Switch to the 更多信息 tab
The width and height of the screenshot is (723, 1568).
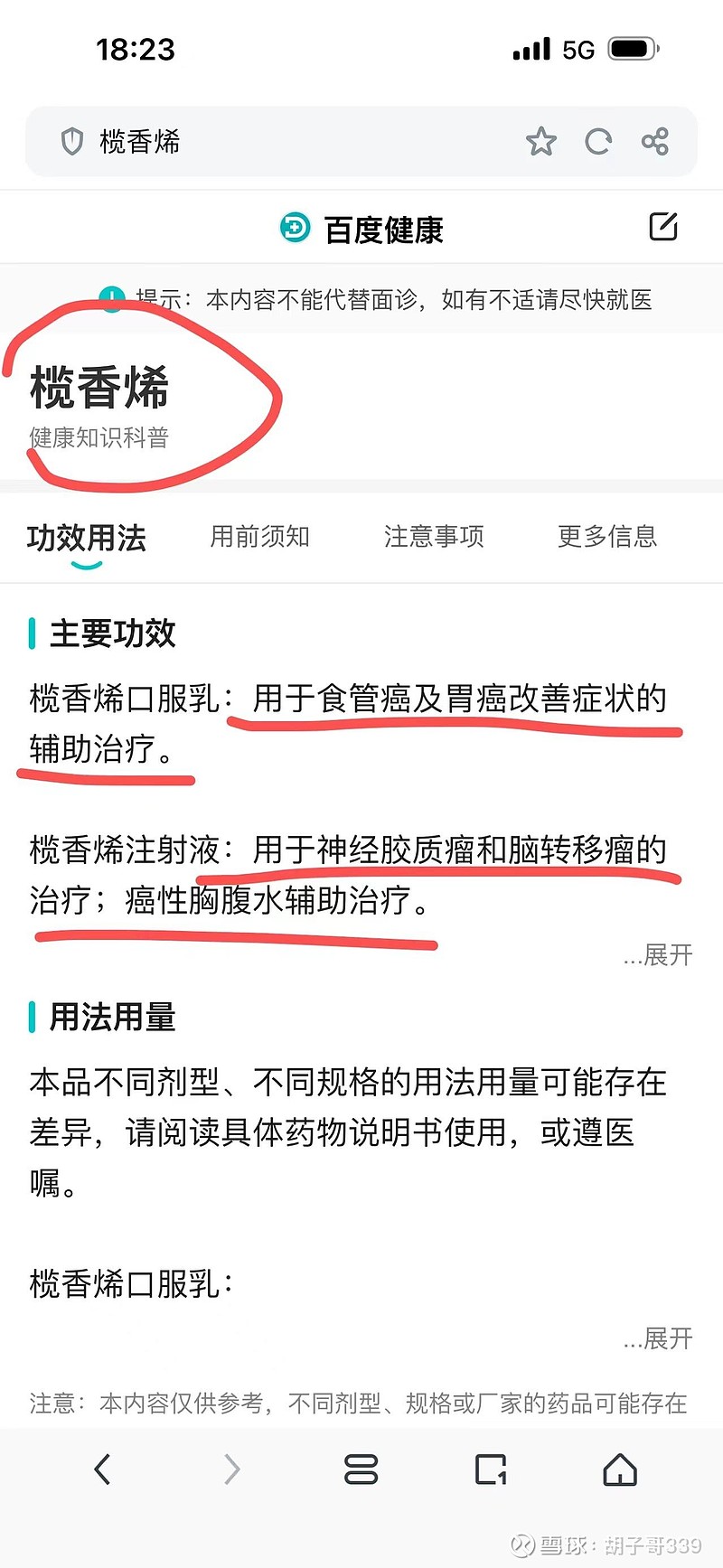(607, 537)
